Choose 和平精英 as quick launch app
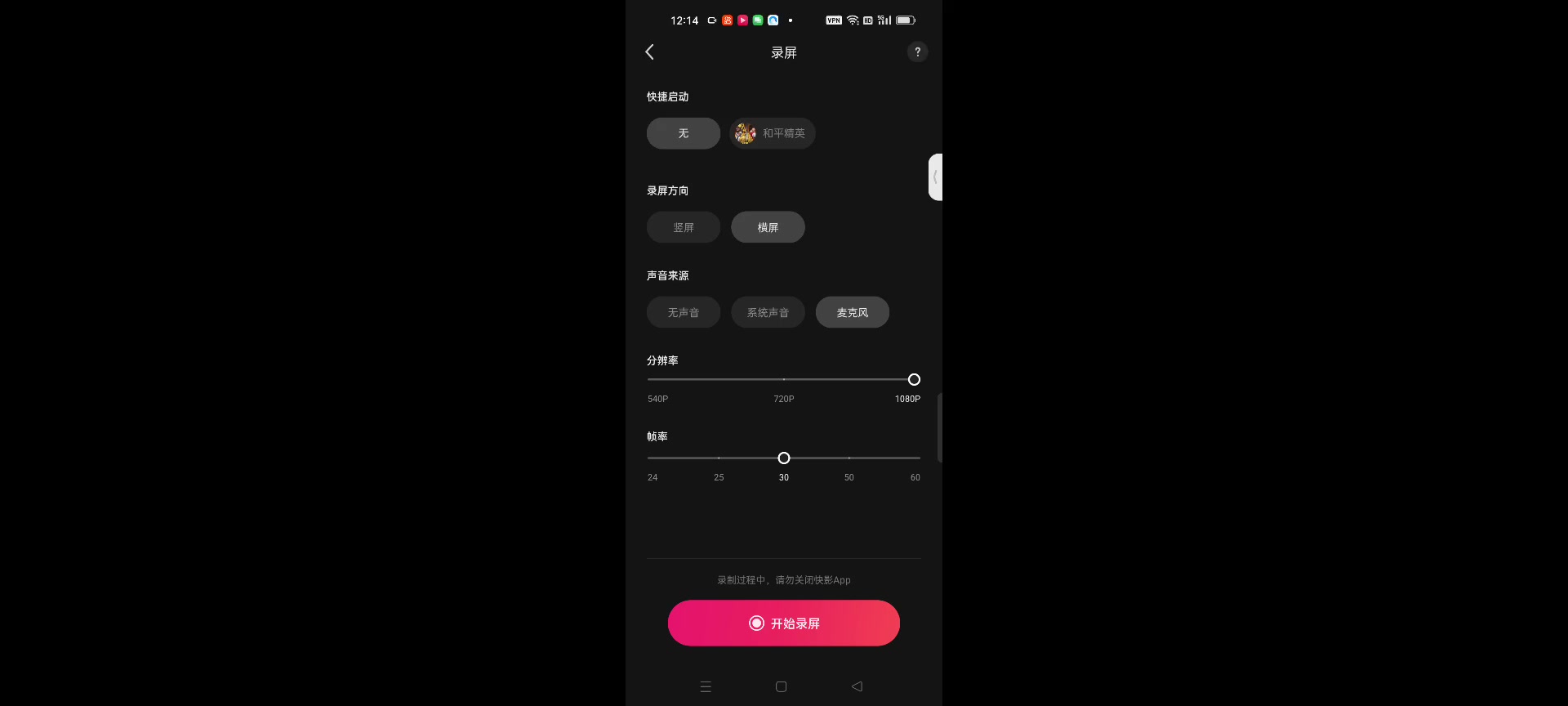This screenshot has width=1568, height=706. click(773, 133)
